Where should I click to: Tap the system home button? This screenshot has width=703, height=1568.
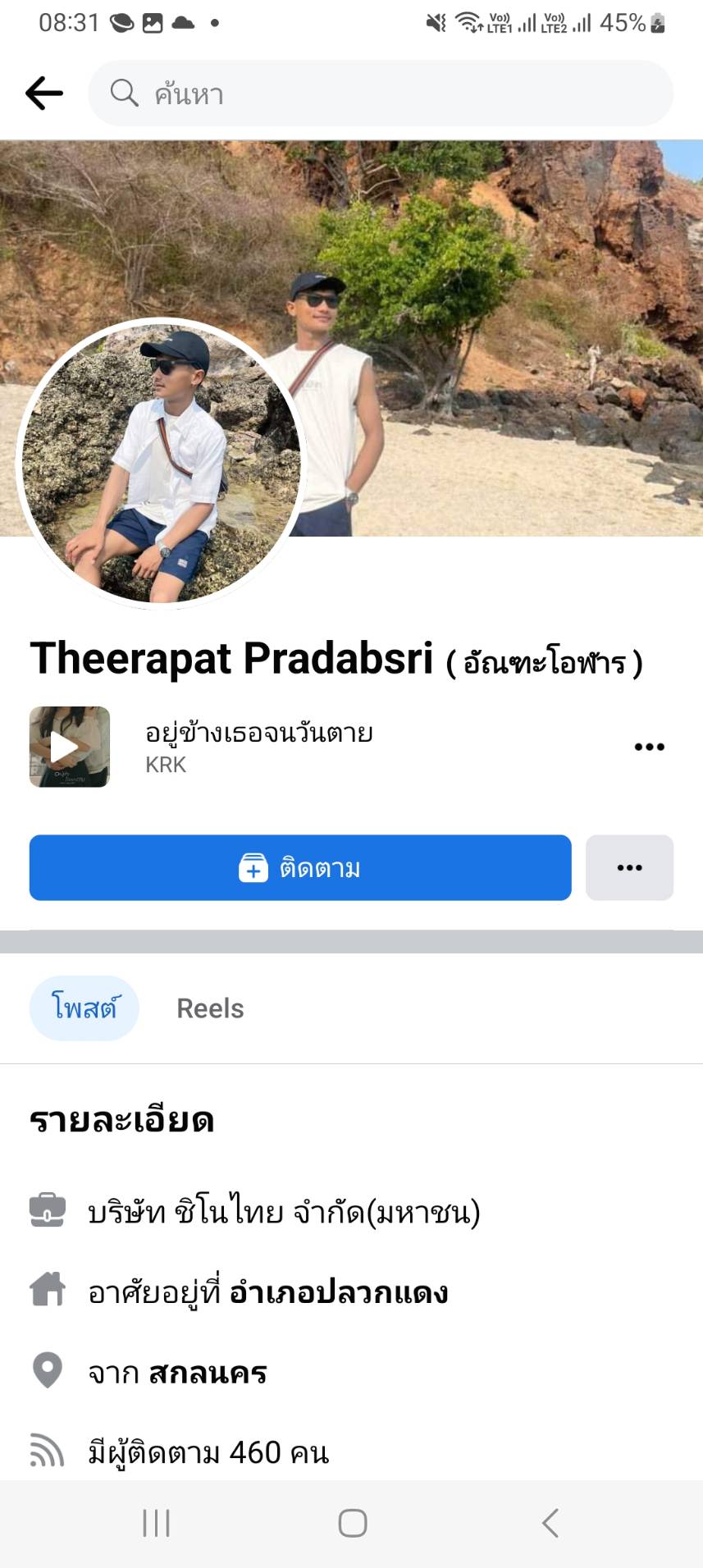[353, 1523]
